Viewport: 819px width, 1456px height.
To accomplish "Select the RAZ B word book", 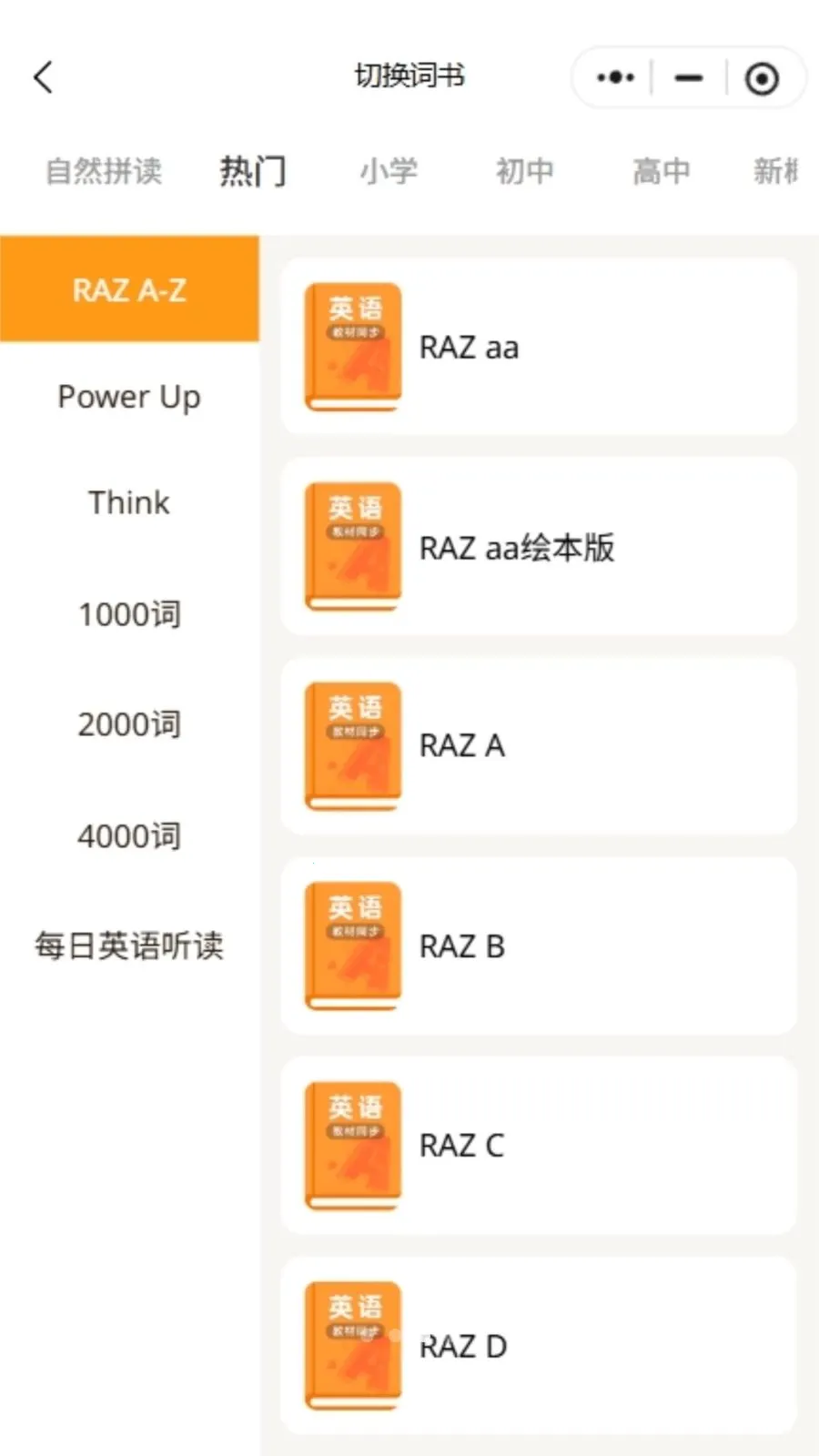I will tap(539, 946).
